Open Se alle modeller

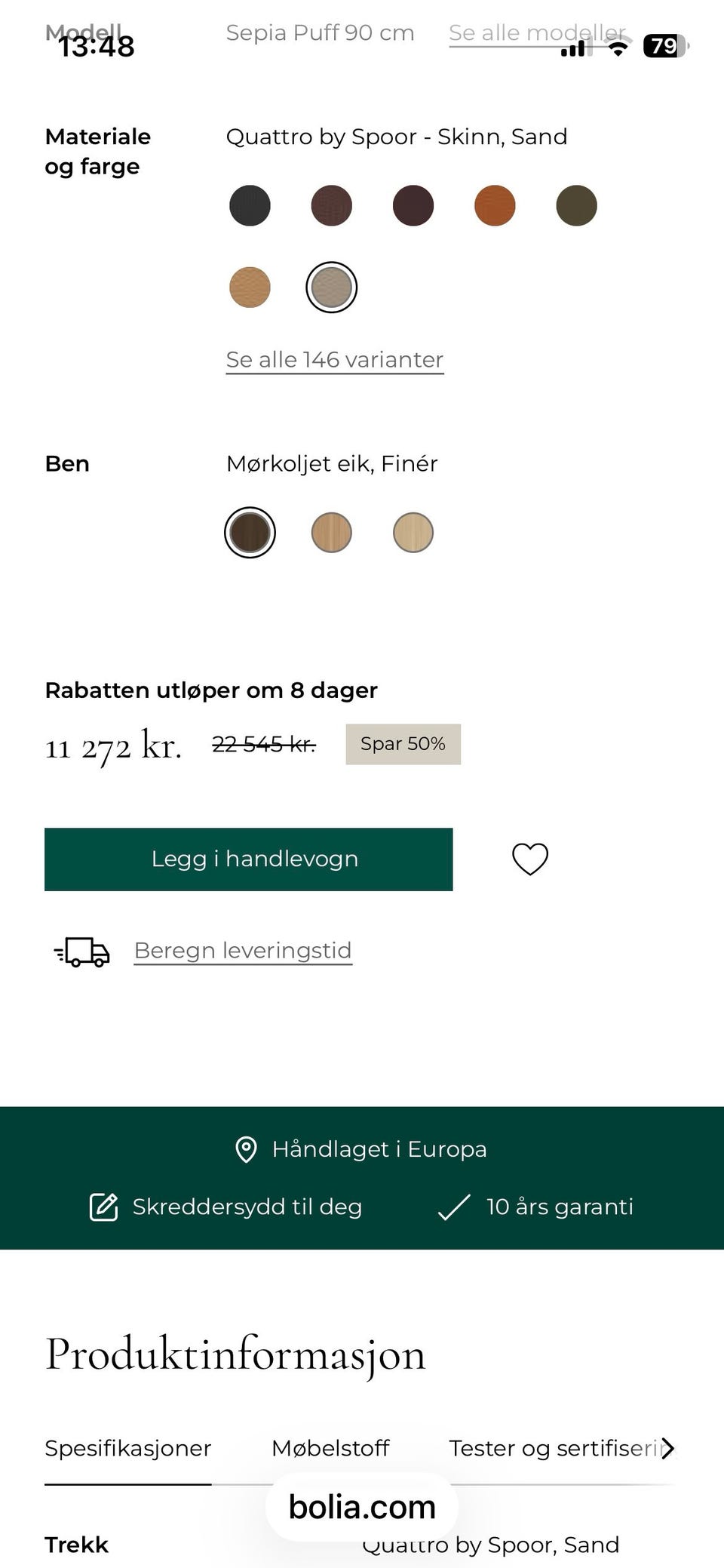coord(534,32)
